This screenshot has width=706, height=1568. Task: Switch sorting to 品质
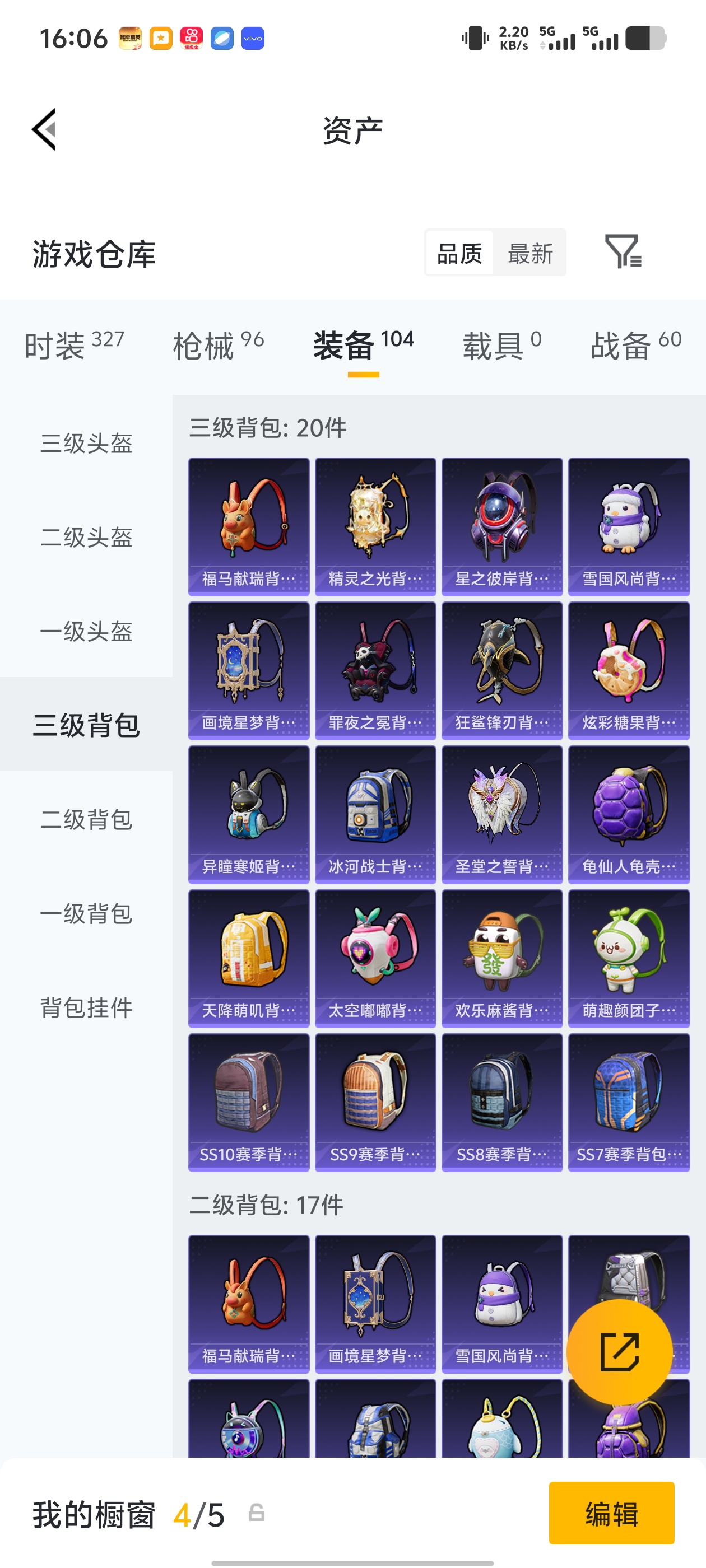(x=461, y=253)
